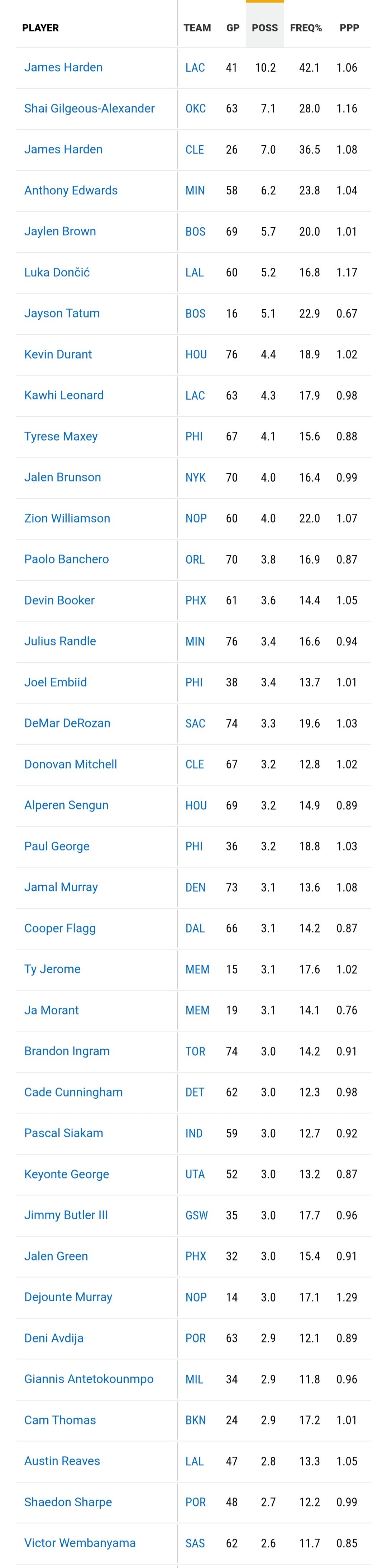The height and width of the screenshot is (1568, 387).
Task: Open Cade Cunningham's player profile
Action: [x=74, y=1092]
